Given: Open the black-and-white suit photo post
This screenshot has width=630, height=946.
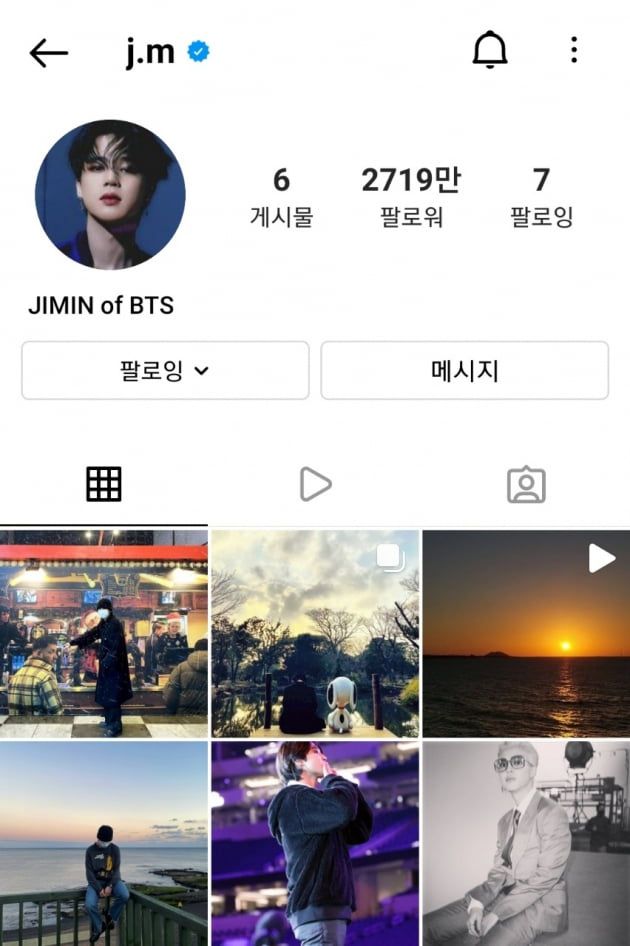Looking at the screenshot, I should click(x=526, y=843).
